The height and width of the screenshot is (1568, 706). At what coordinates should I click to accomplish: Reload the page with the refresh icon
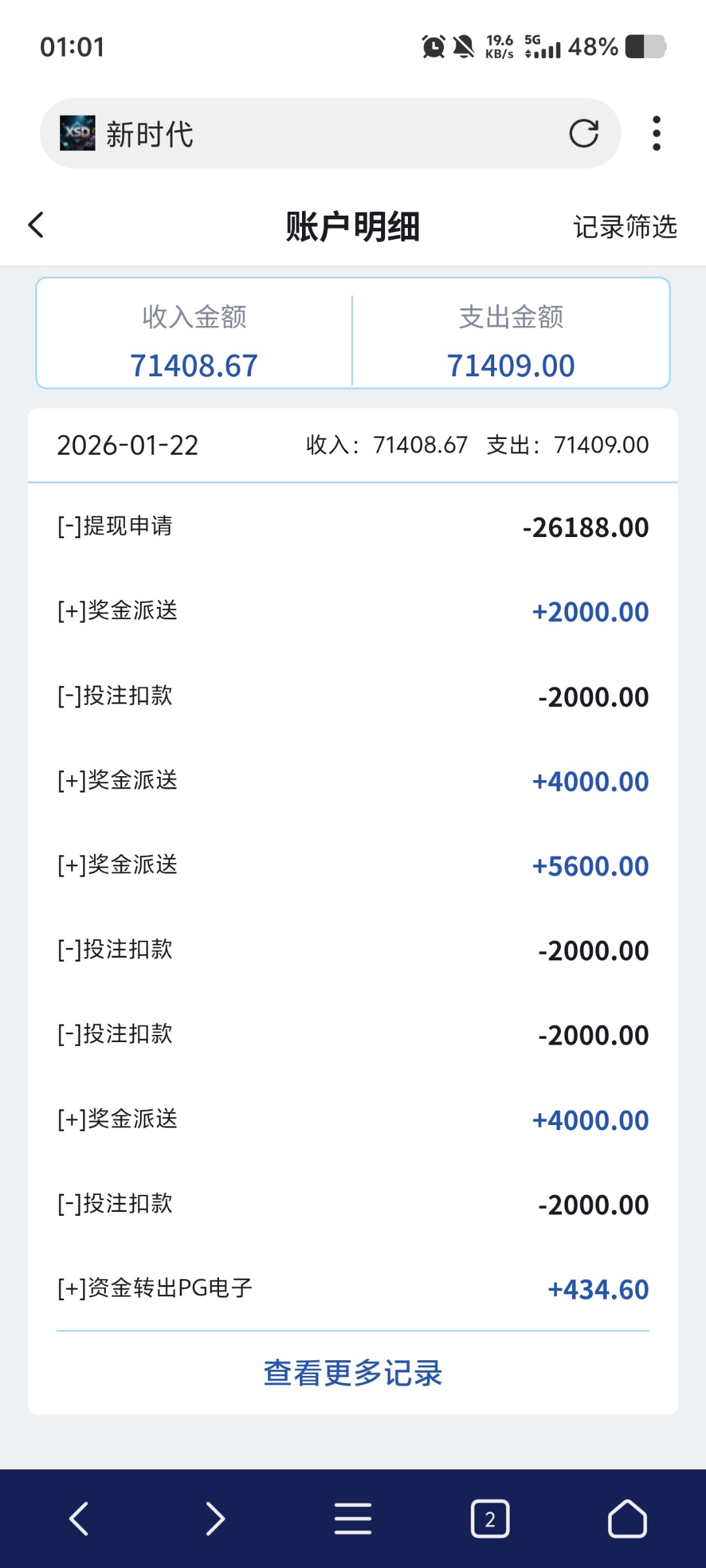tap(583, 134)
